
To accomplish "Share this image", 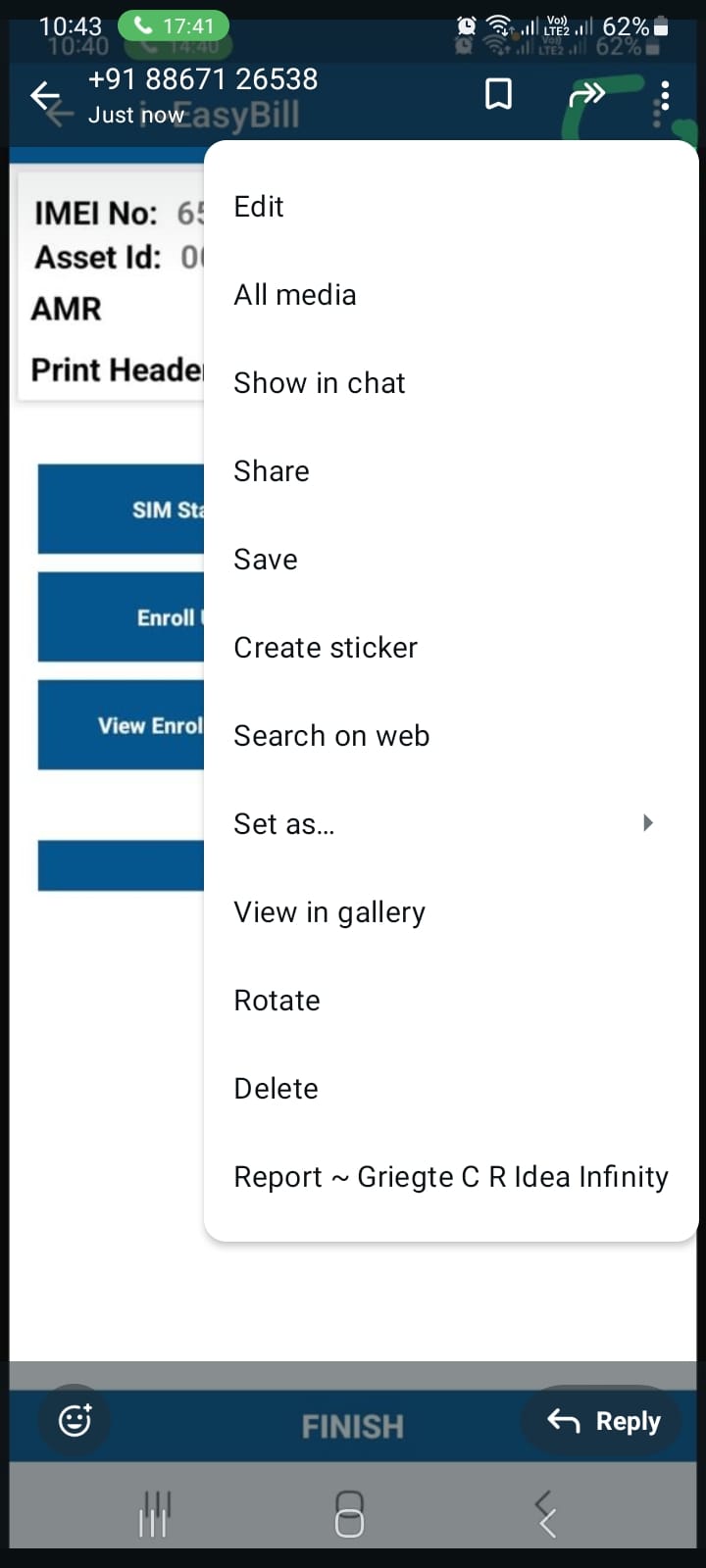I will coord(272,471).
